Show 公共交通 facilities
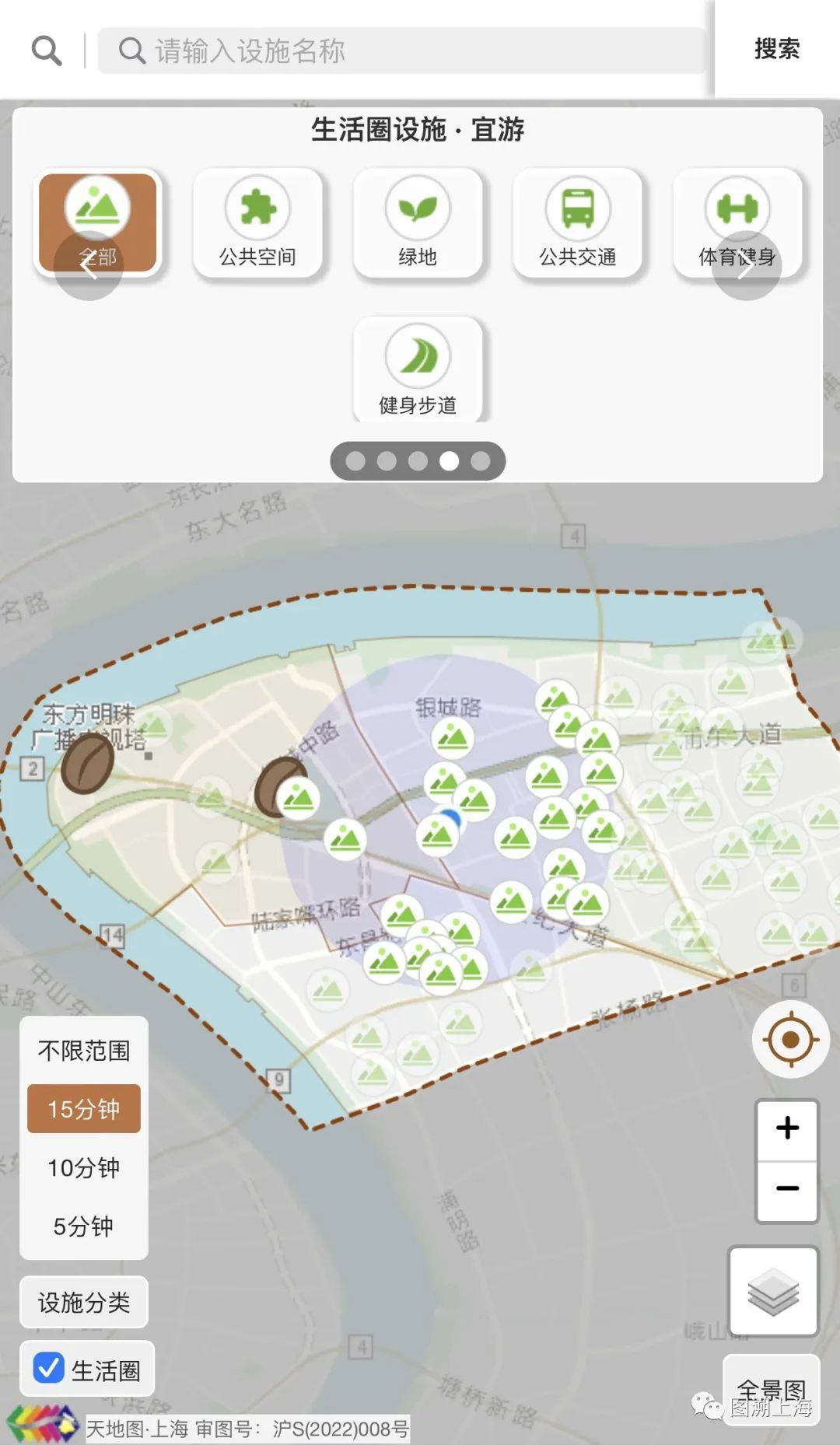 point(578,223)
